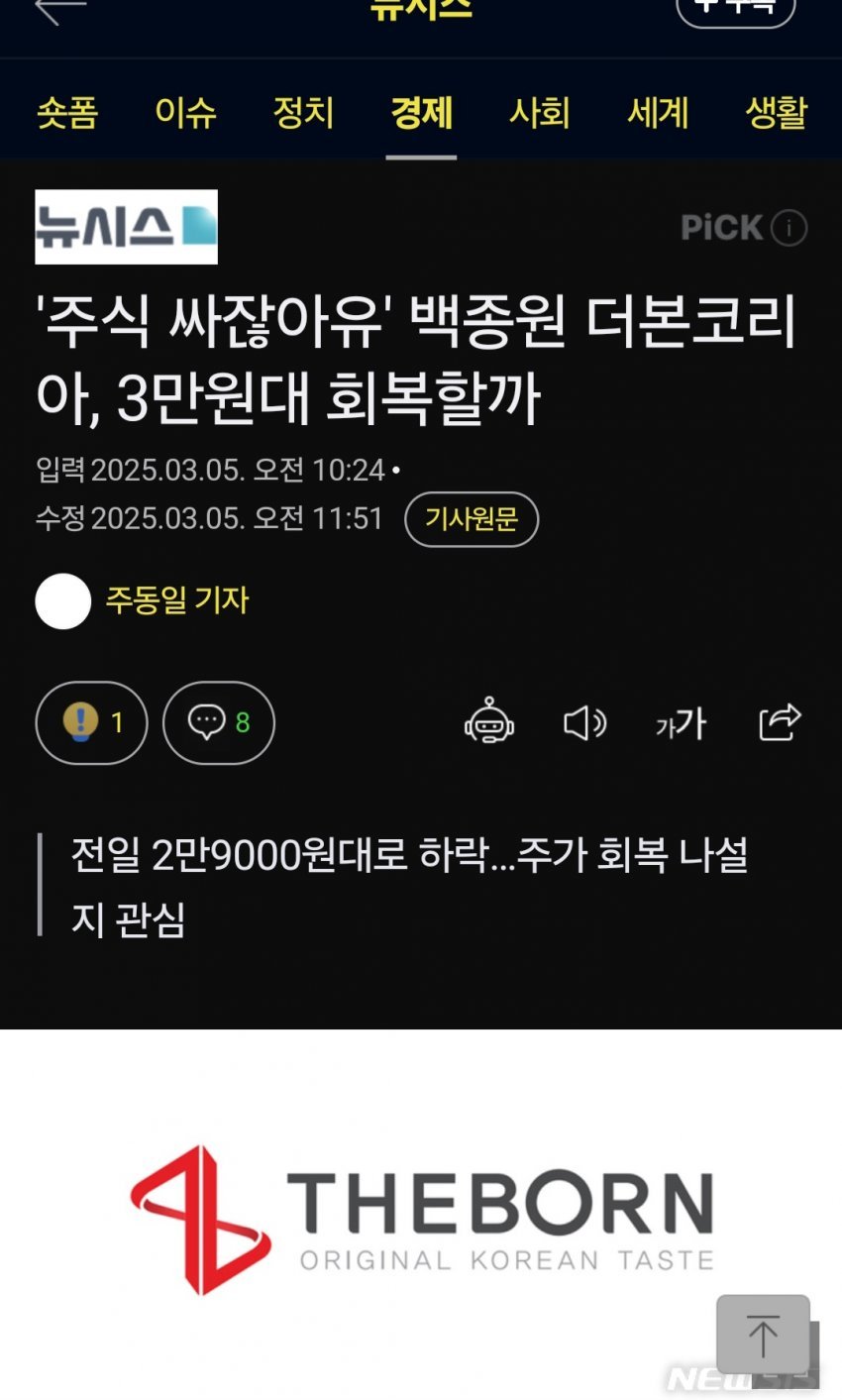Open the 기사원문 original article link

click(472, 519)
